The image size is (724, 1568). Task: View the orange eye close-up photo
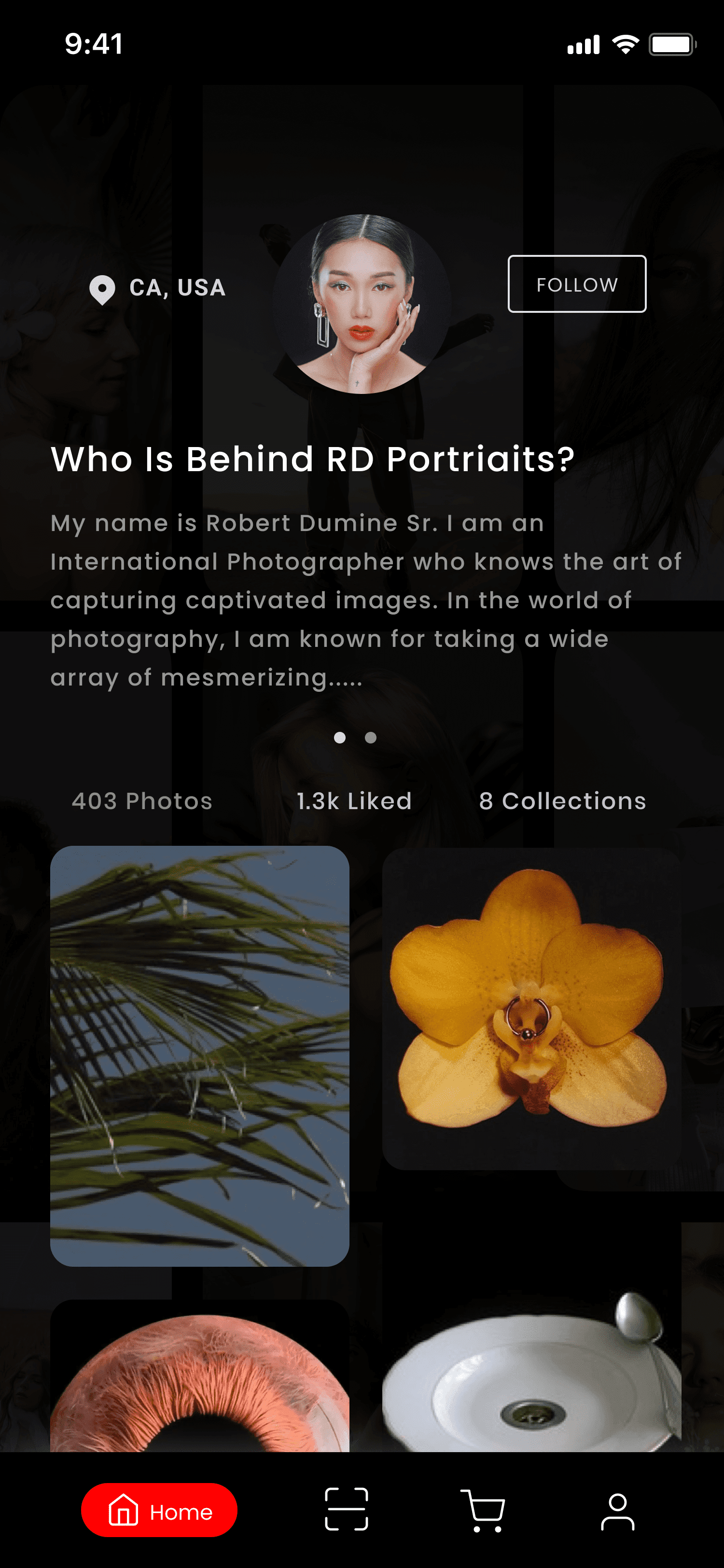point(199,1376)
